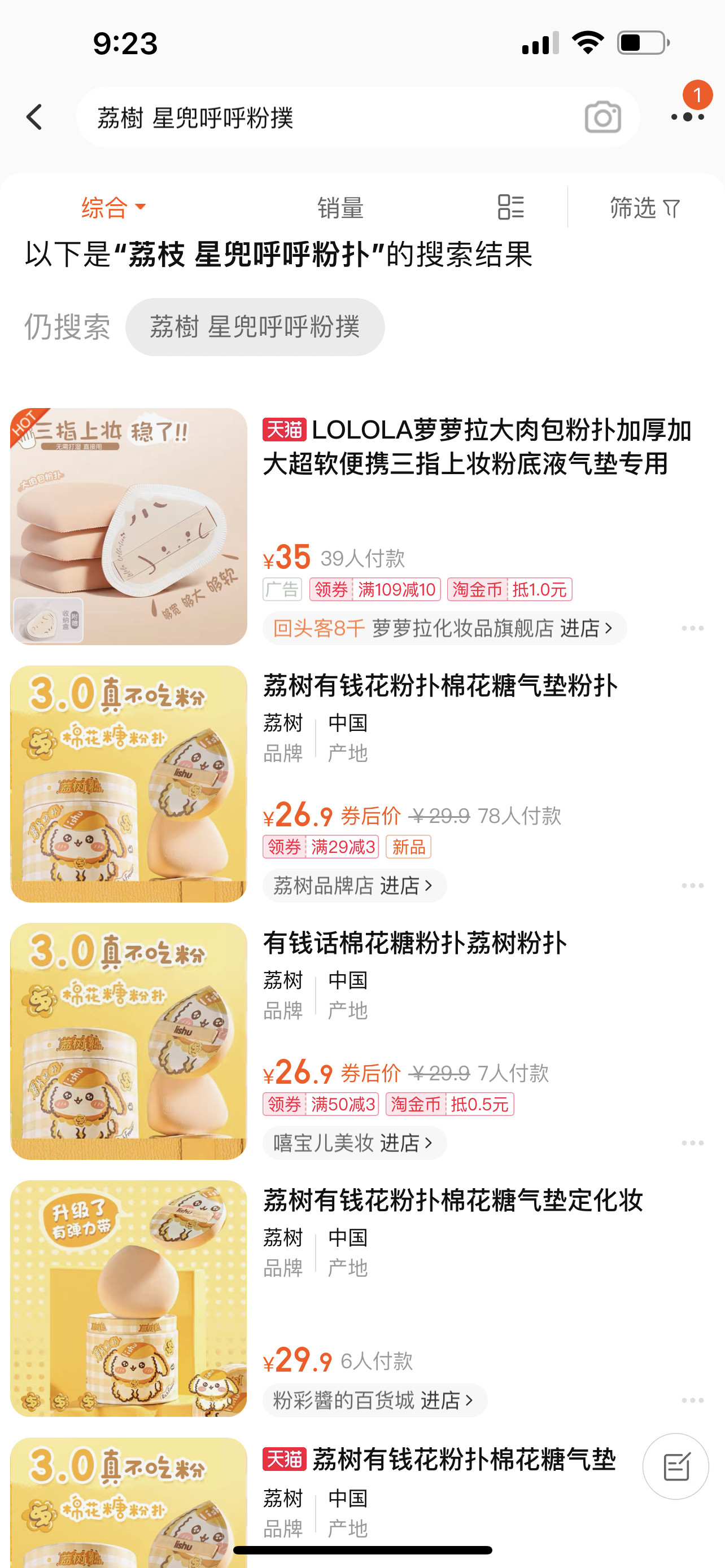Open the 筛选 filter panel
The width and height of the screenshot is (725, 1568).
point(645,208)
